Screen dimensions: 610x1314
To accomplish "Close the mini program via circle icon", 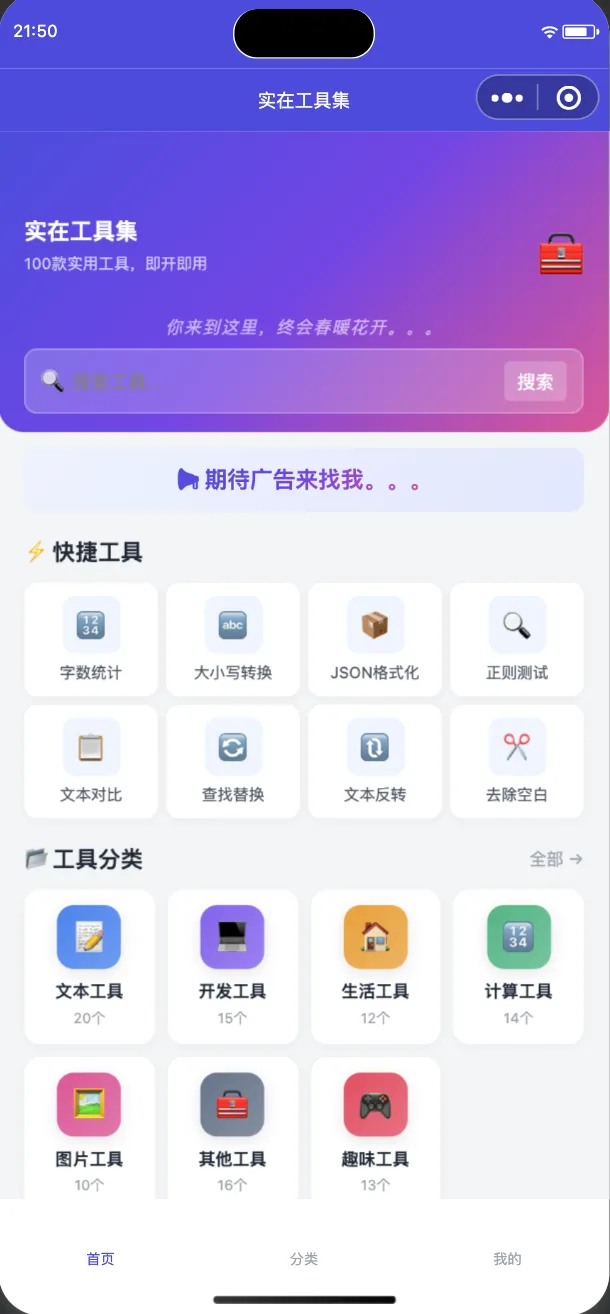I will [x=568, y=98].
